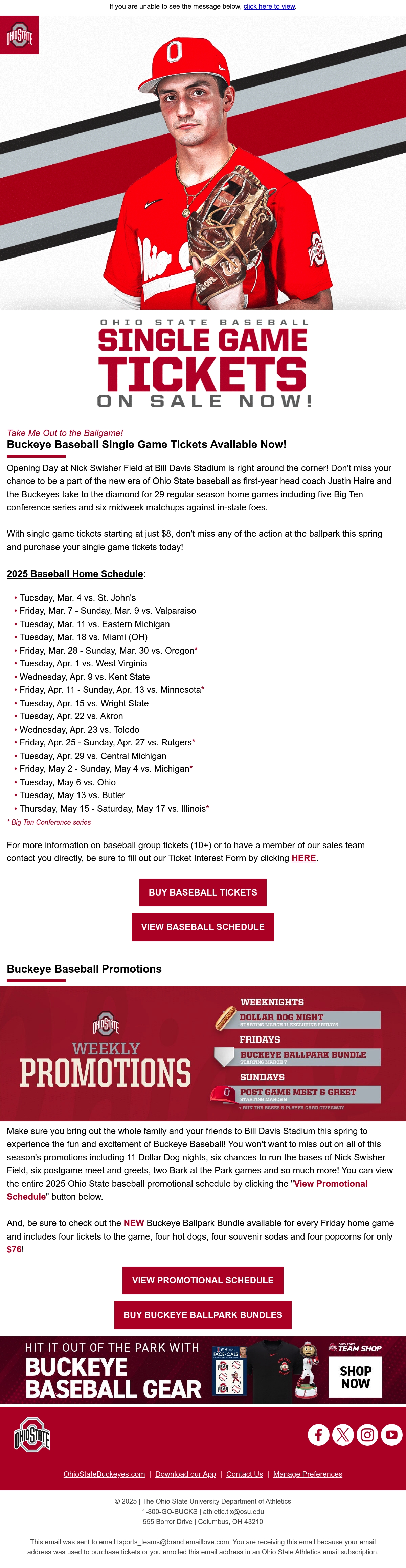Select Buy Buckeye Ballpark Bundles
Screen dimensions: 406x1568
coord(203,1315)
